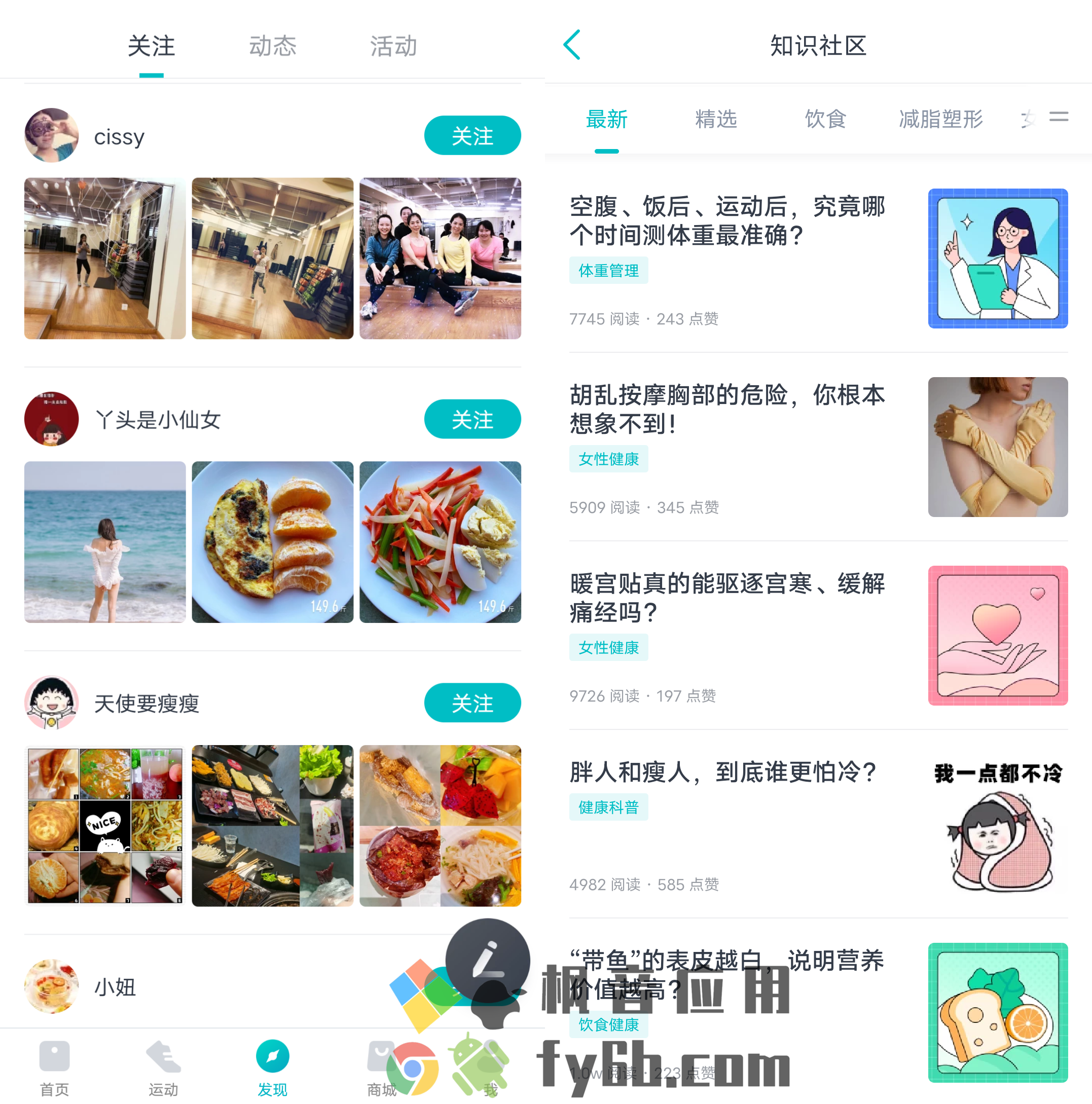
Task: Switch to the 活动 tab
Action: (x=393, y=46)
